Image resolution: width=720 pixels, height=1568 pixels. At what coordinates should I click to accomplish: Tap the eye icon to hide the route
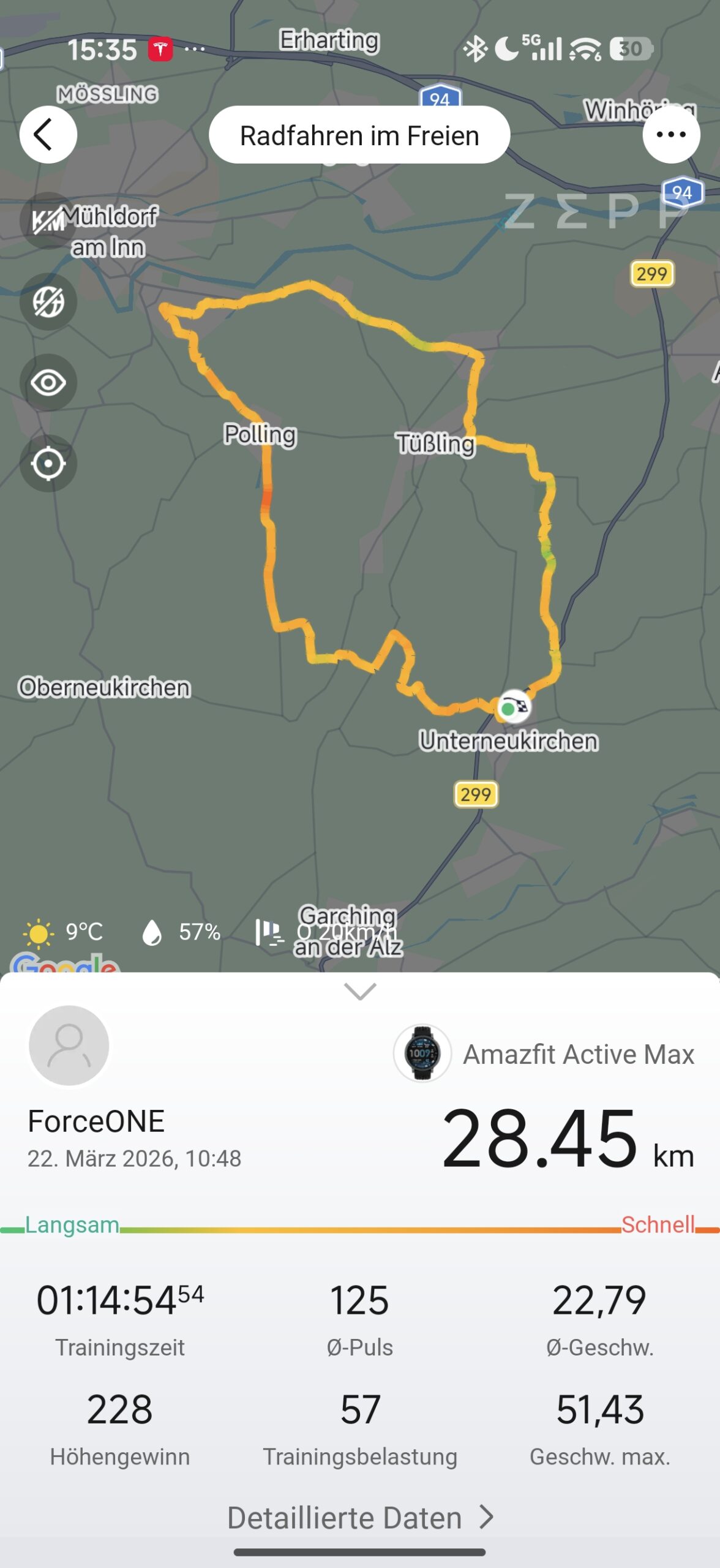48,383
